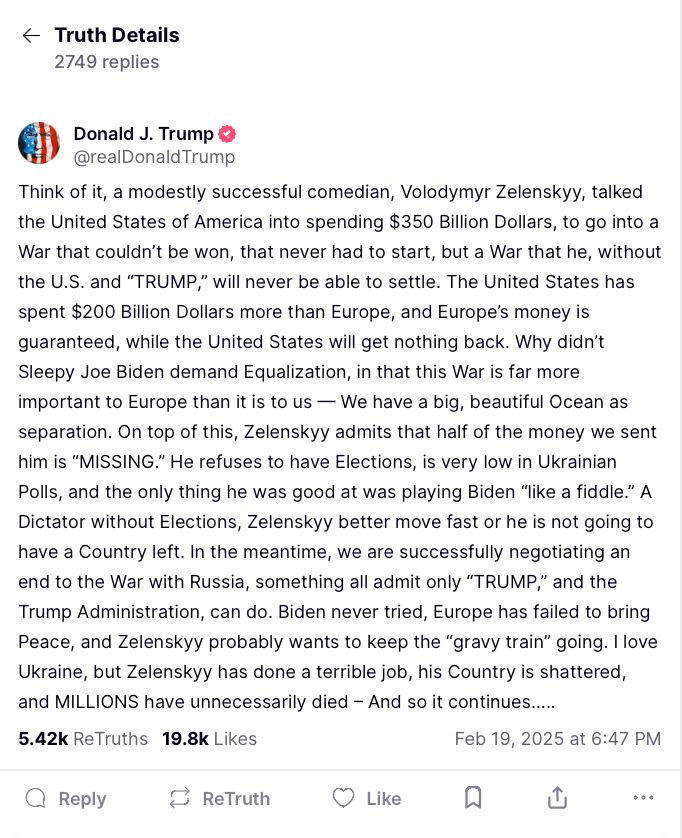Open Donald J. Trump's profile avatar
This screenshot has width=682, height=838.
(x=39, y=144)
